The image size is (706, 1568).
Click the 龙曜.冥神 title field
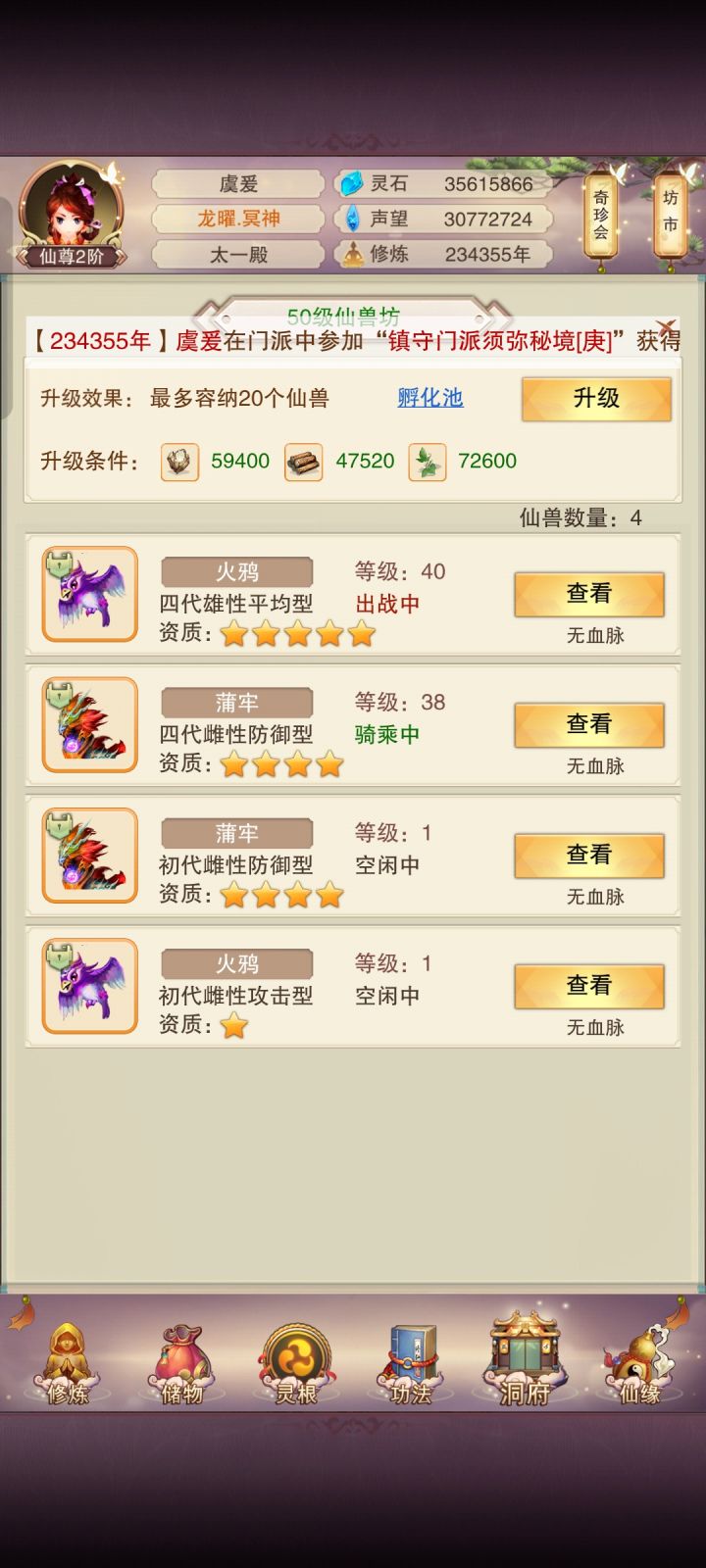[237, 219]
